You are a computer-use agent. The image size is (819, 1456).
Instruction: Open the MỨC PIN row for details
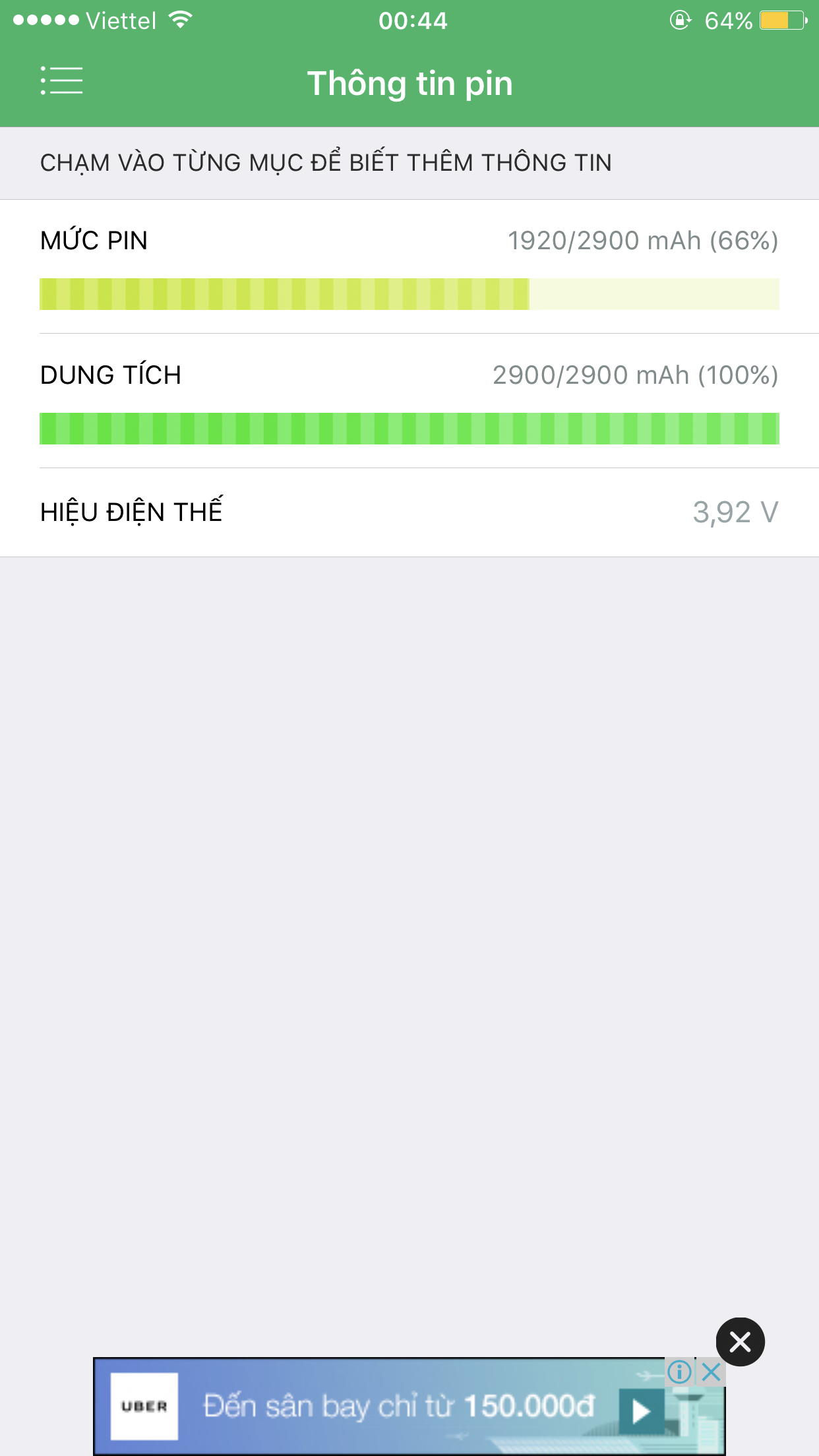pos(409,266)
